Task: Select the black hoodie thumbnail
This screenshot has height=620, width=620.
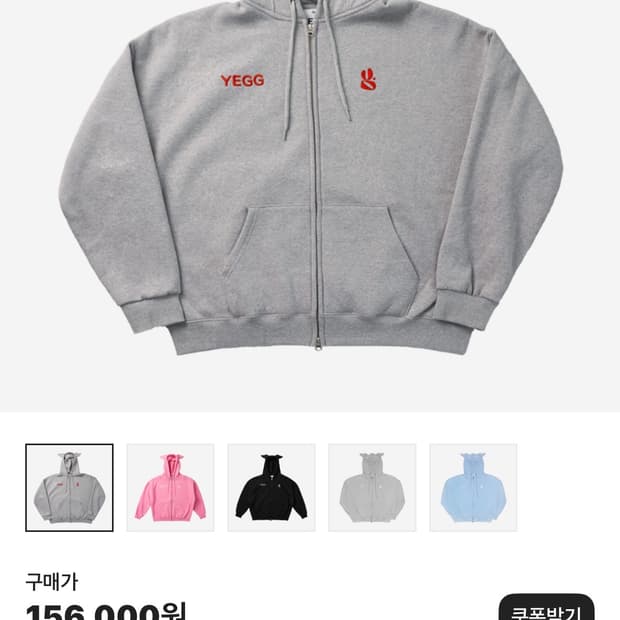Action: (x=271, y=488)
